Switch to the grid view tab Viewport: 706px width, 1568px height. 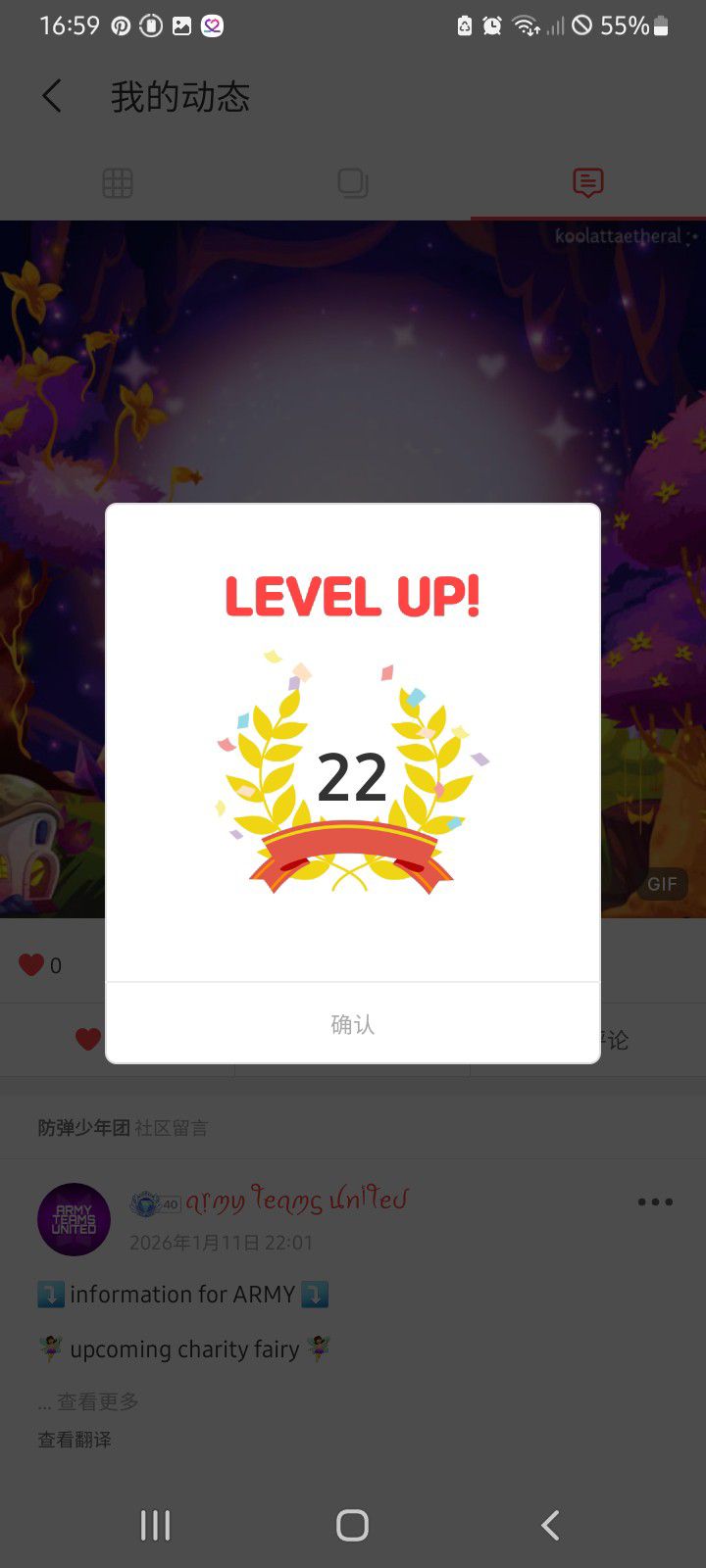point(118,183)
